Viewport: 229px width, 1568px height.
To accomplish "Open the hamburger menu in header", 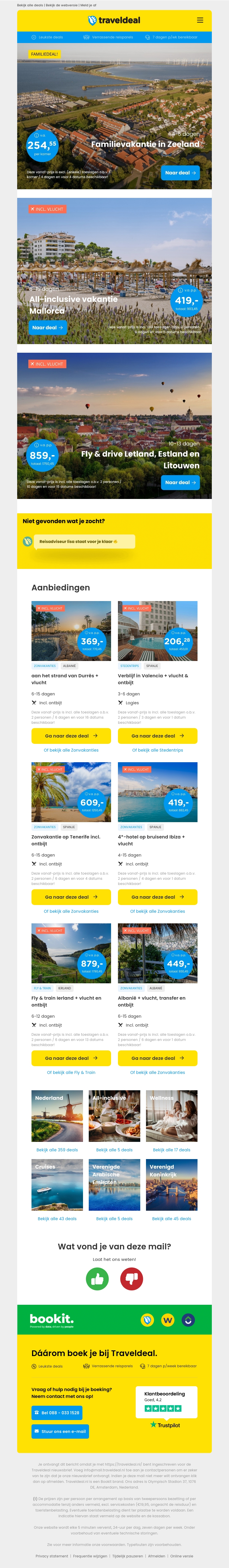I will click(x=200, y=20).
